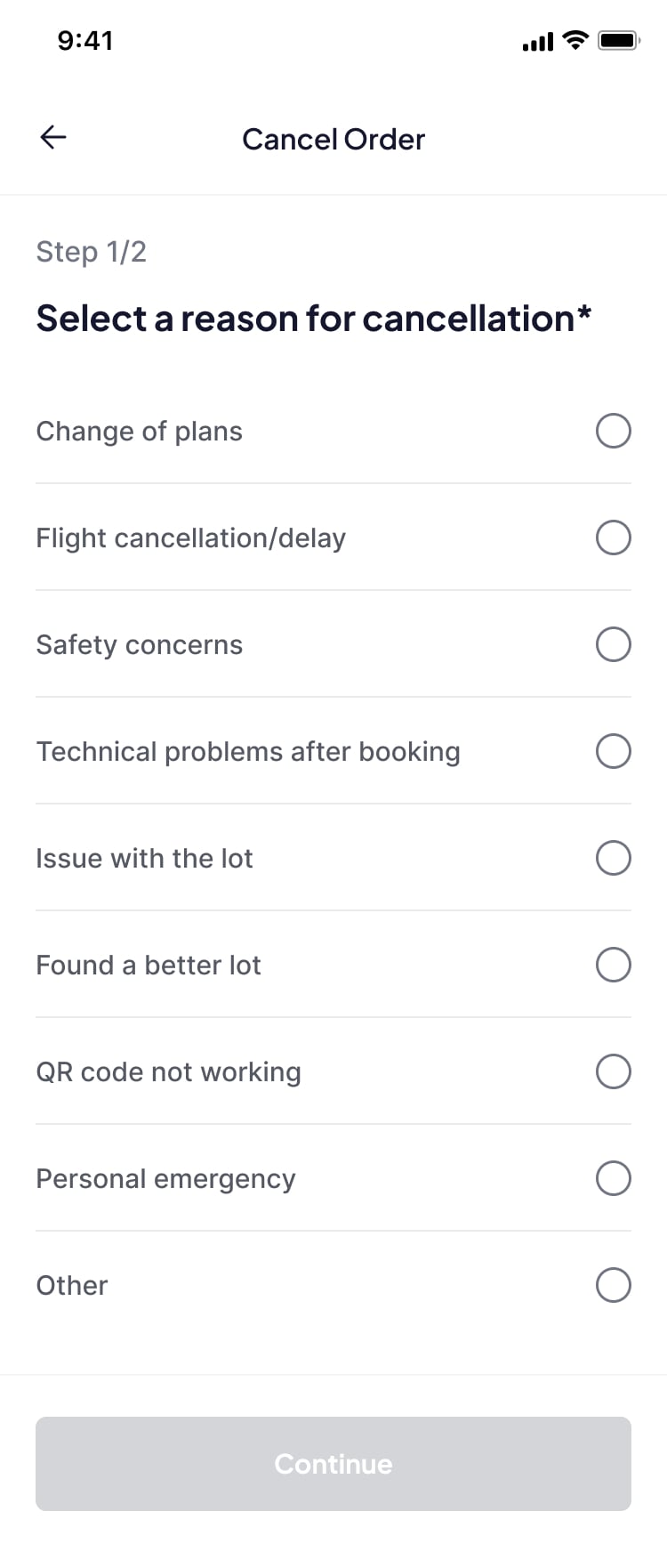The image size is (667, 1568).
Task: Click the 'Personal emergency' row label
Action: 166,1178
